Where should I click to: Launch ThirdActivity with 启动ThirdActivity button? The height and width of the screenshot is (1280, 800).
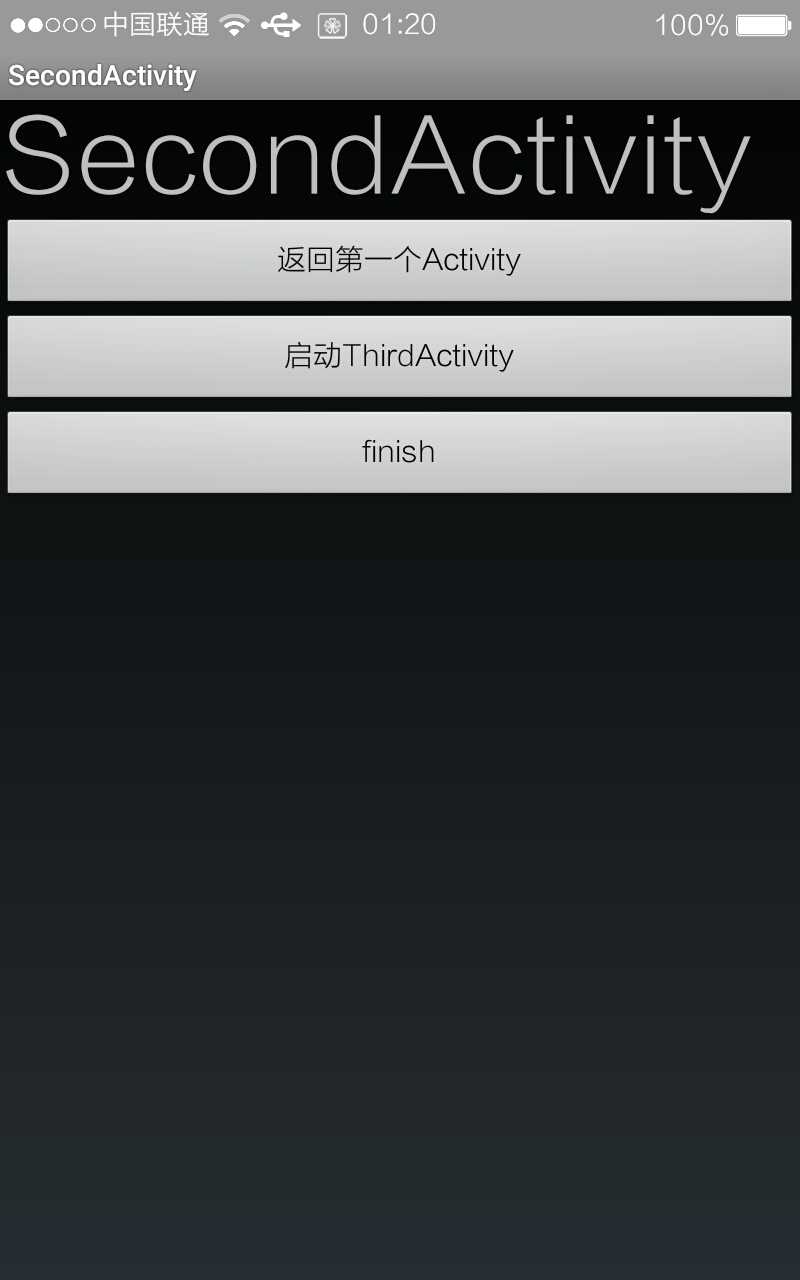click(399, 356)
